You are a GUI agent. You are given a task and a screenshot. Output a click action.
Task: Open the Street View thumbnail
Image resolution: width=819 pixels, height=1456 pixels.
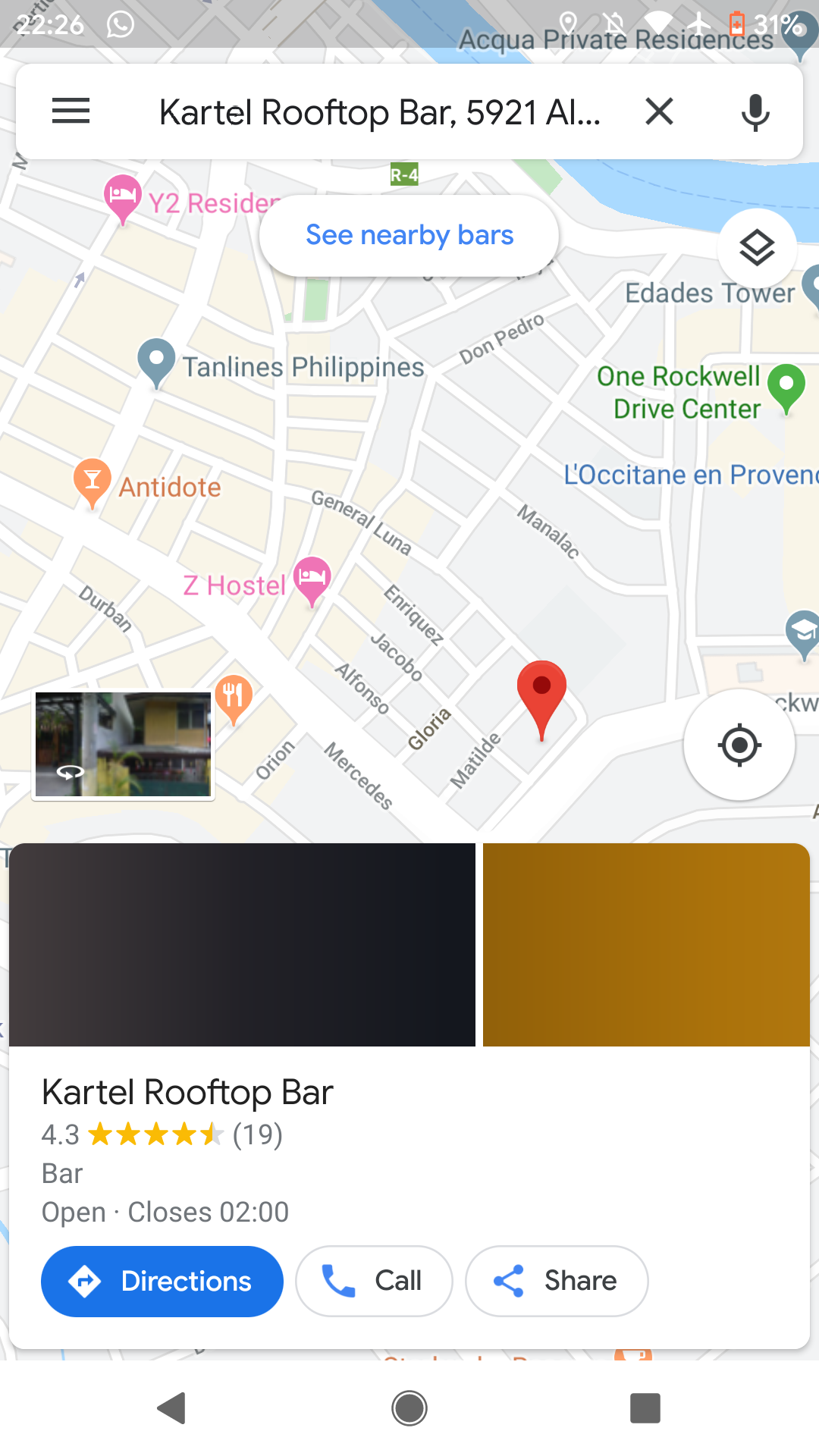(x=123, y=744)
